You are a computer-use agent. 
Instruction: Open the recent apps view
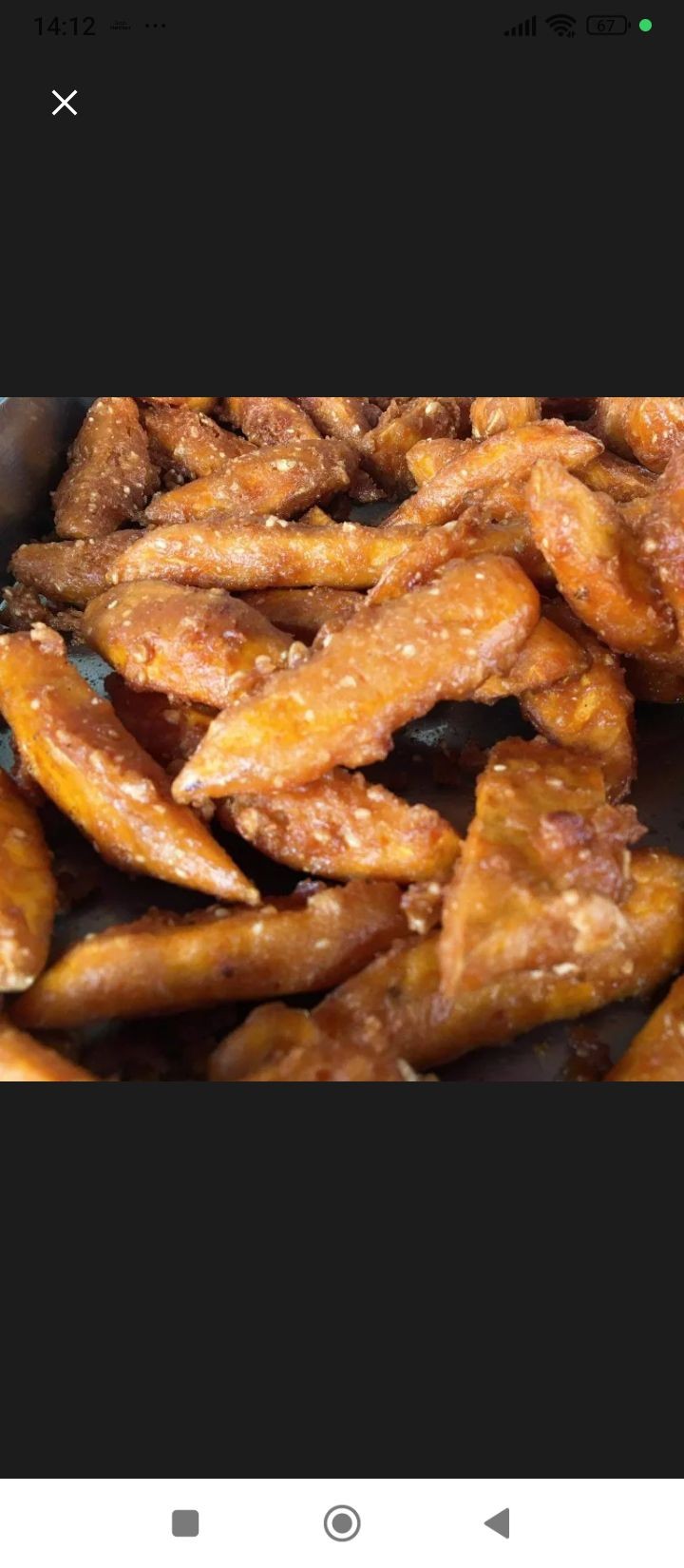click(185, 1522)
